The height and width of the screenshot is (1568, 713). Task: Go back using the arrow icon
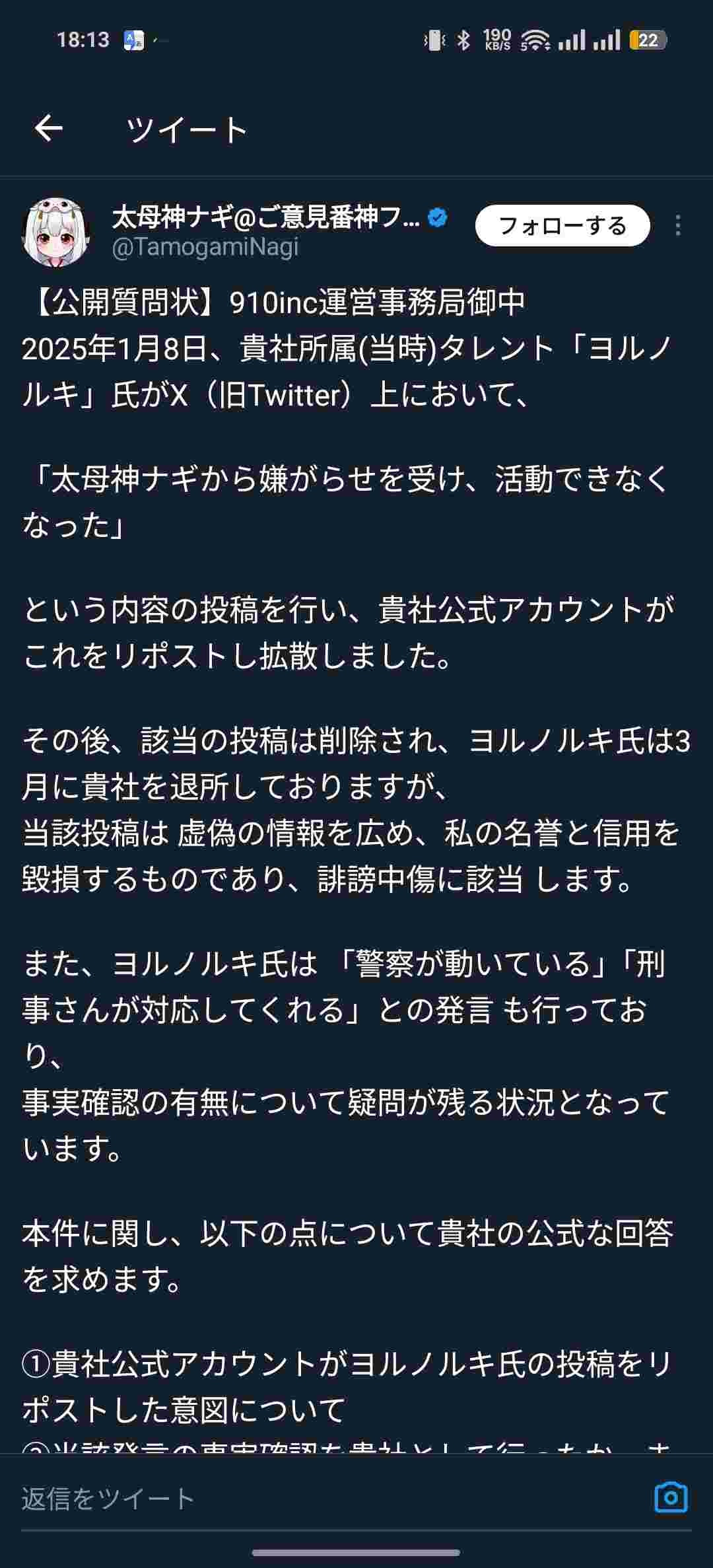(49, 128)
